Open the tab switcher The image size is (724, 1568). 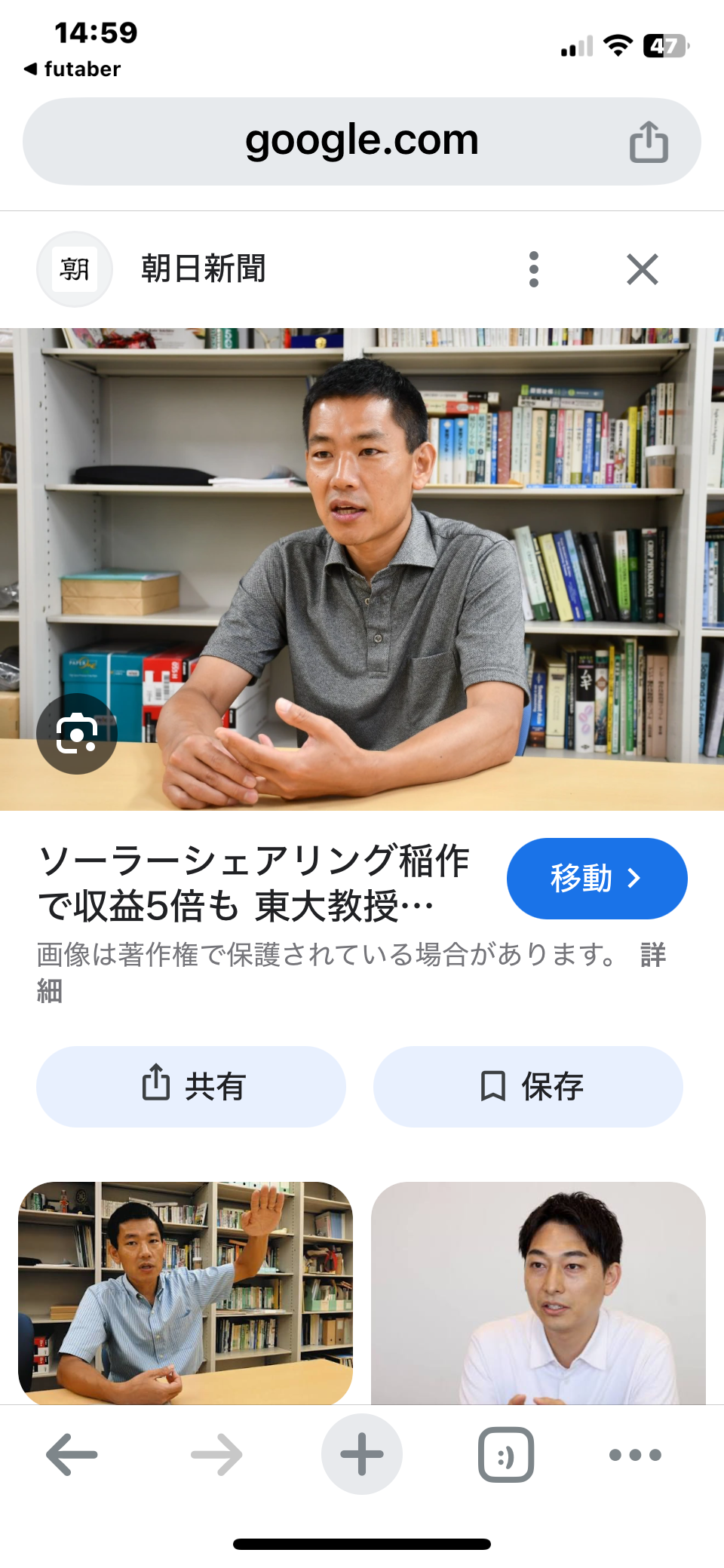[x=506, y=1454]
